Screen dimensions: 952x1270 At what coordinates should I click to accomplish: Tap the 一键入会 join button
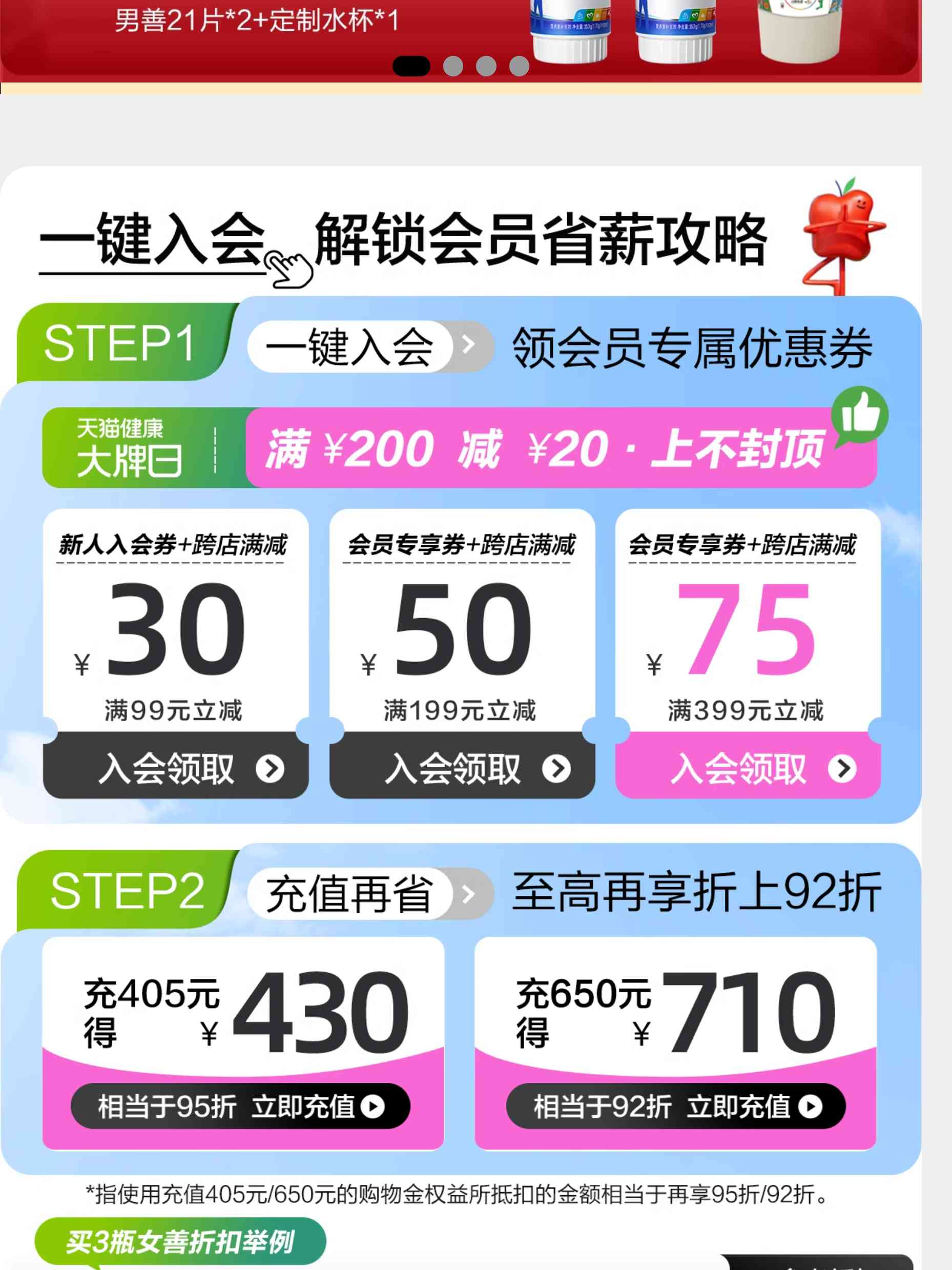pyautogui.click(x=370, y=346)
